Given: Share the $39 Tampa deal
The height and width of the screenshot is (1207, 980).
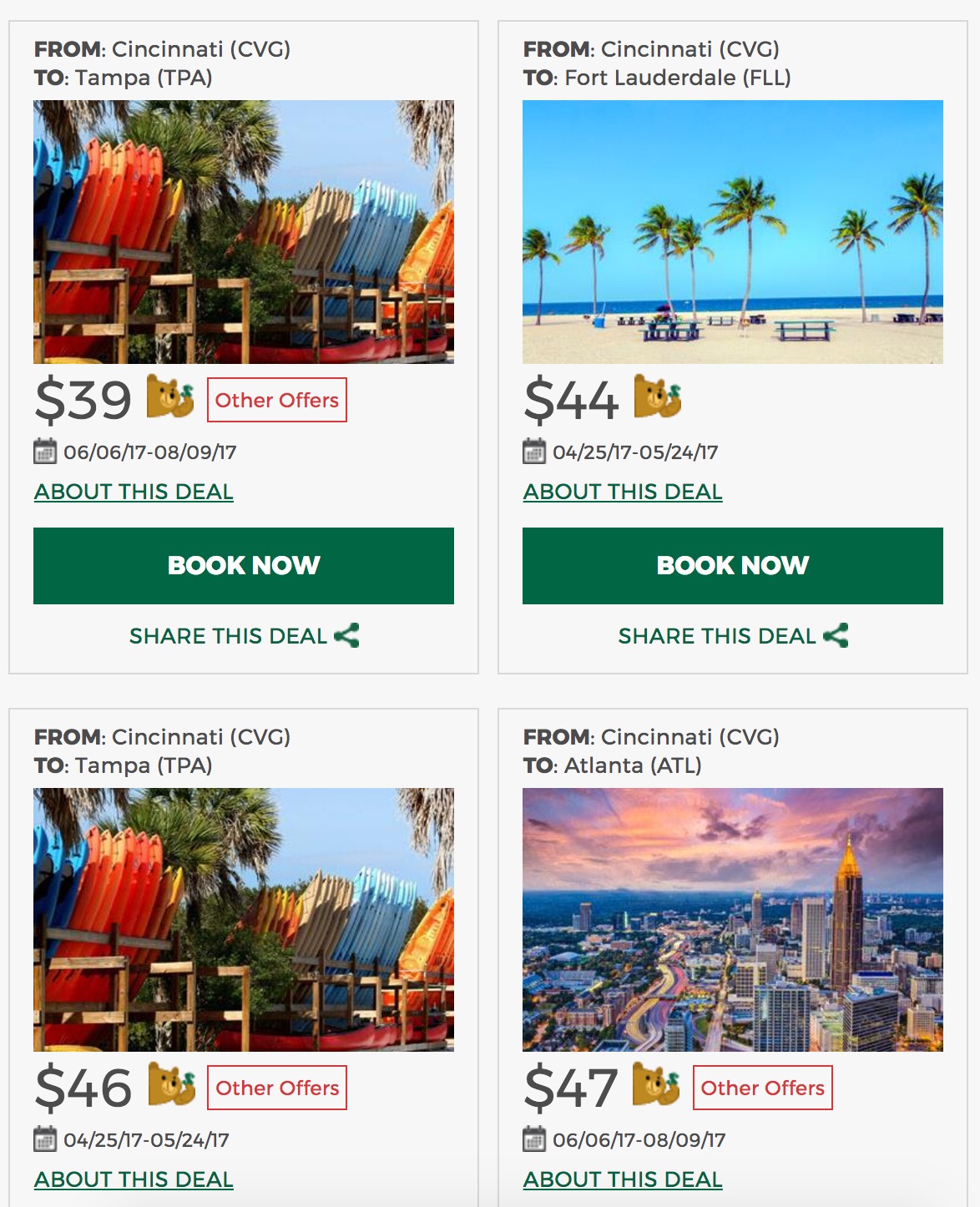Looking at the screenshot, I should point(243,636).
